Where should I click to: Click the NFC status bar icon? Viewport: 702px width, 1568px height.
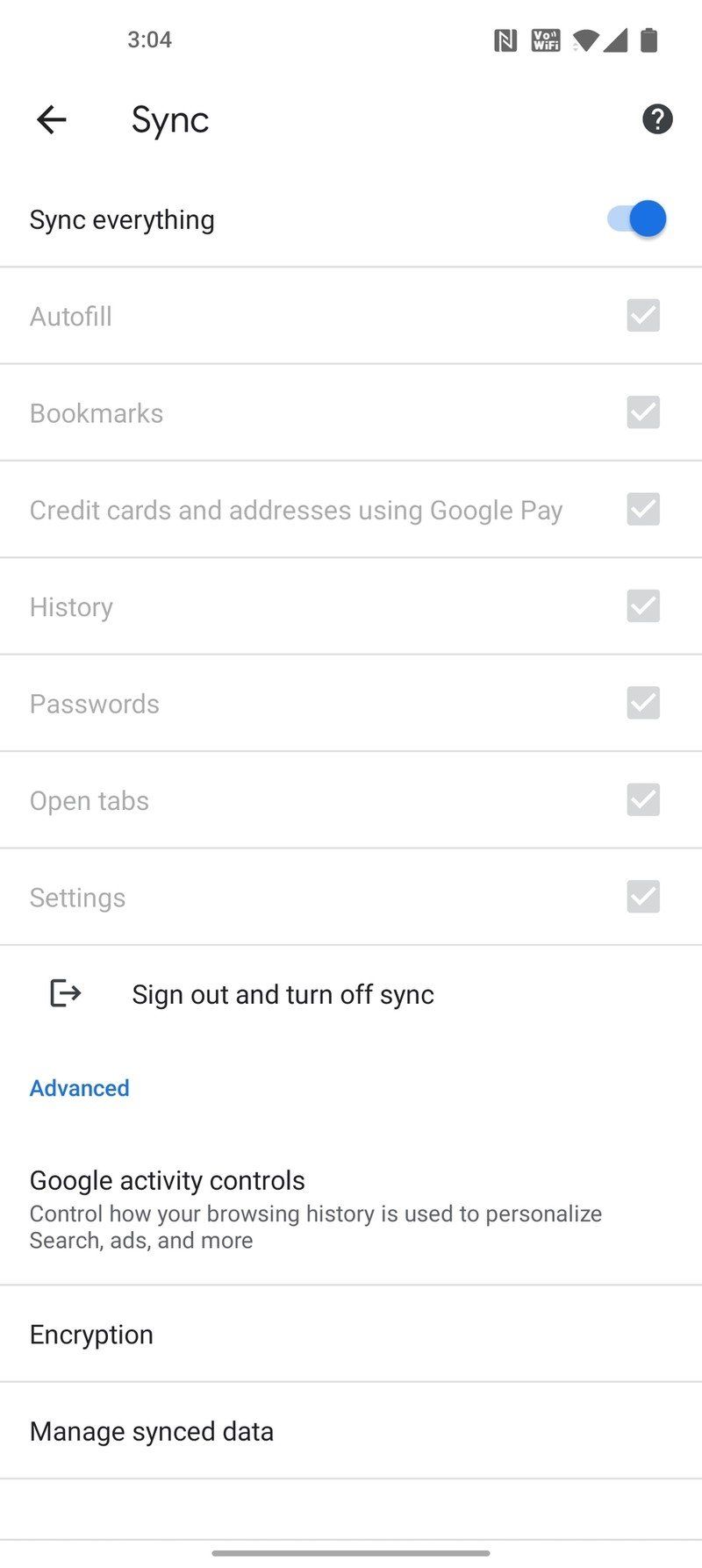[x=505, y=39]
